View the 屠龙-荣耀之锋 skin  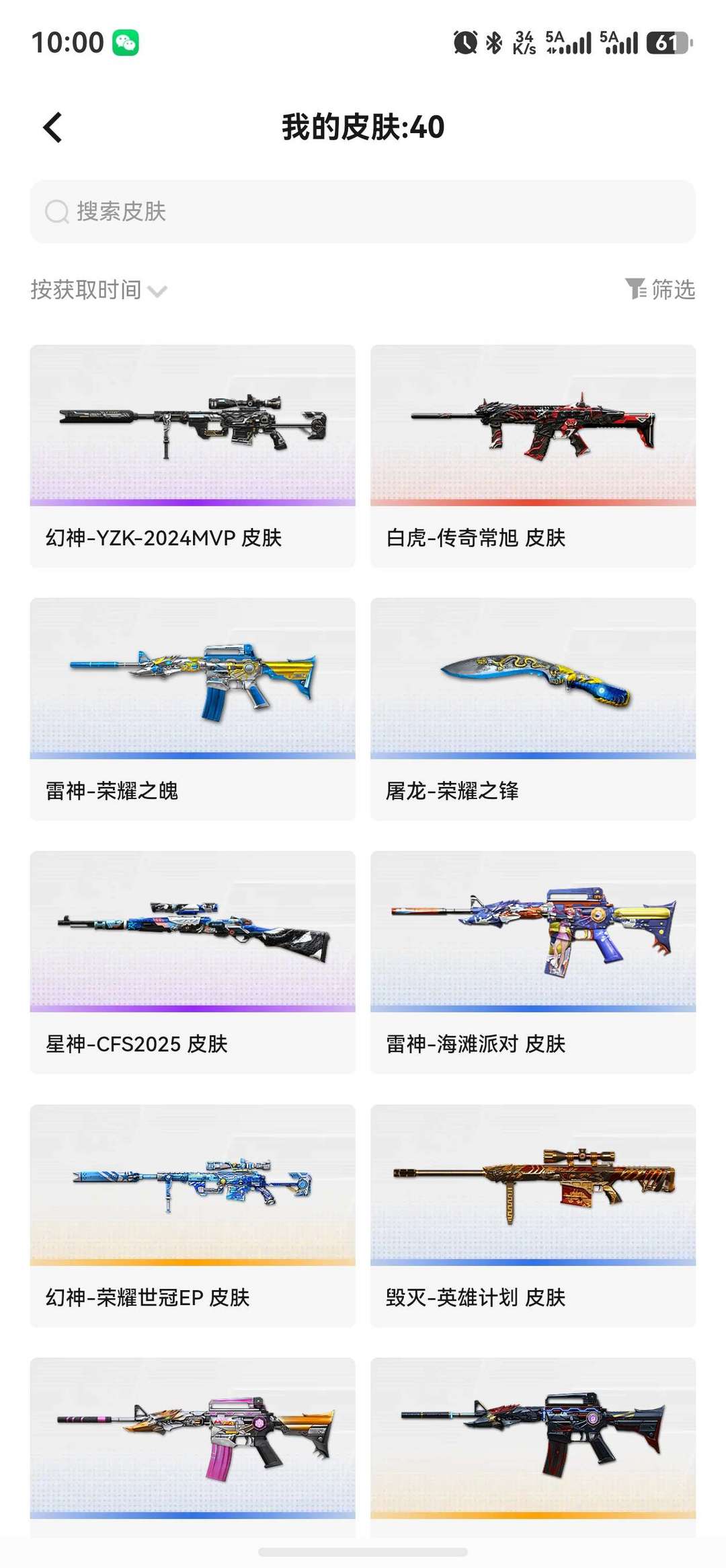coord(532,708)
